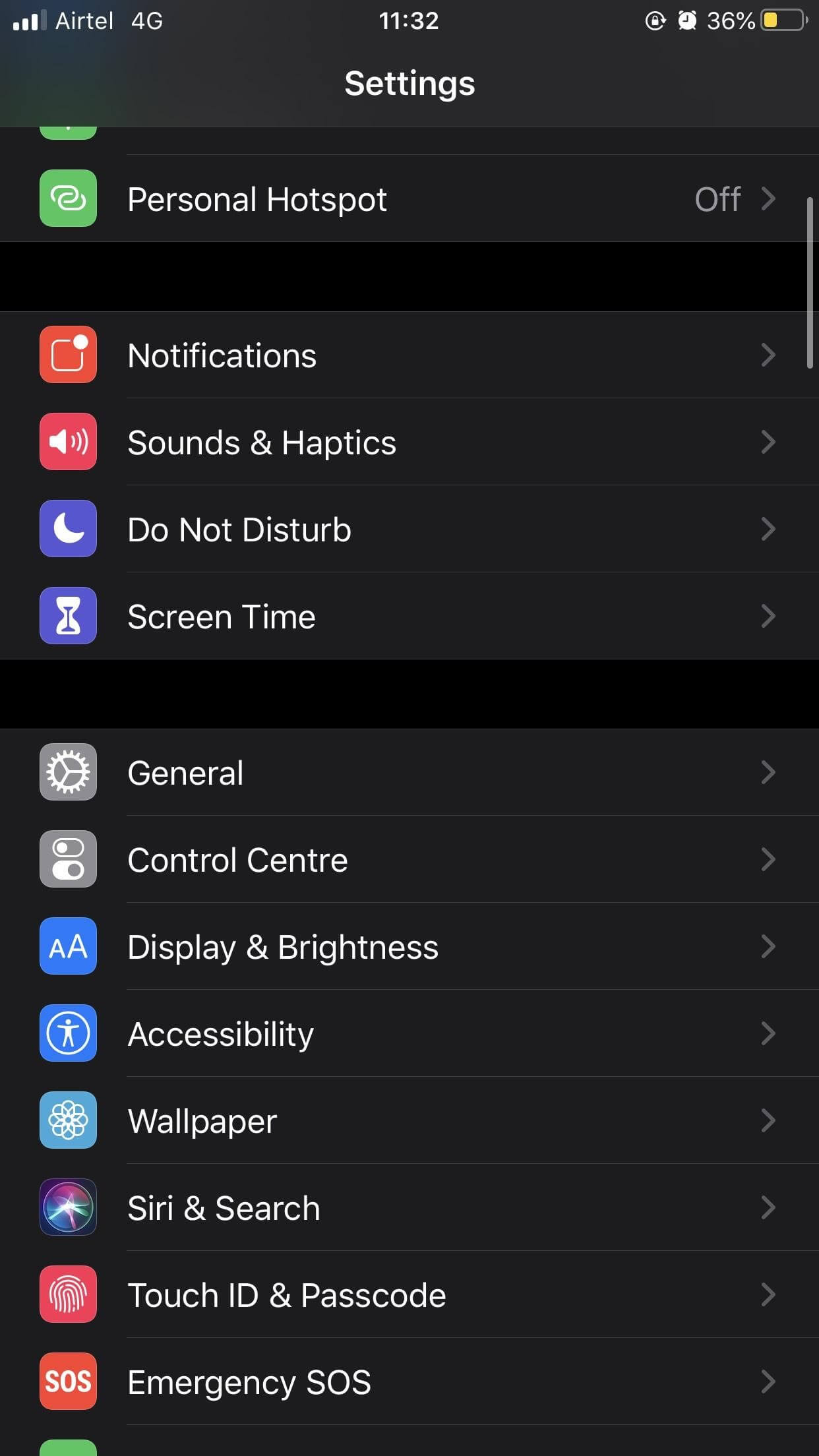The image size is (819, 1456).
Task: Open Personal Hotspot showing Off status
Action: (x=409, y=198)
